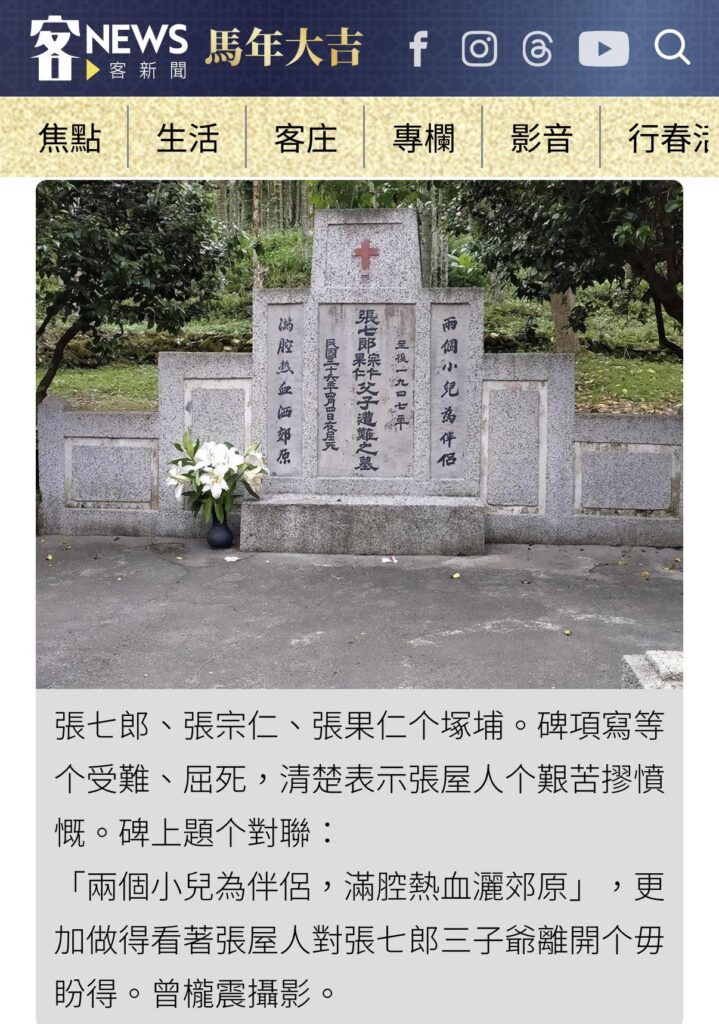This screenshot has height=1024, width=719.
Task: Visit the Facebook page
Action: 418,48
